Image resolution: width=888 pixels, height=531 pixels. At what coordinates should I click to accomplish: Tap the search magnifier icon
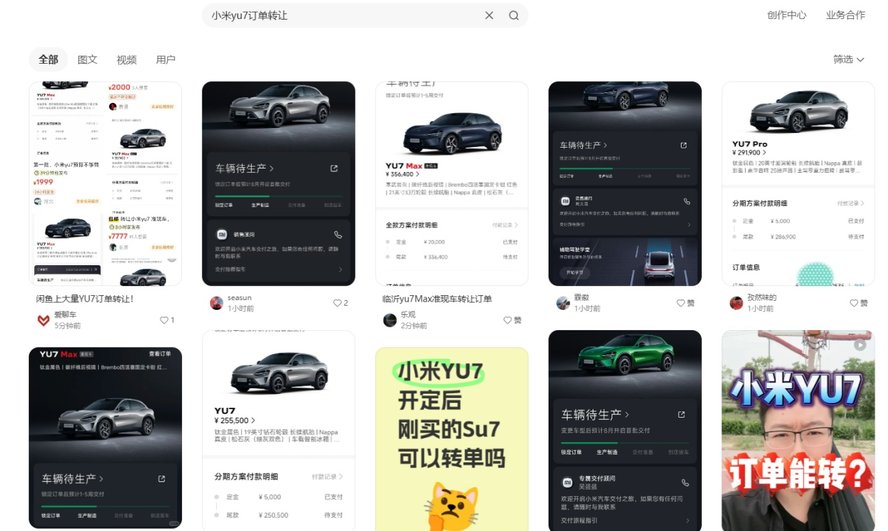tap(514, 16)
